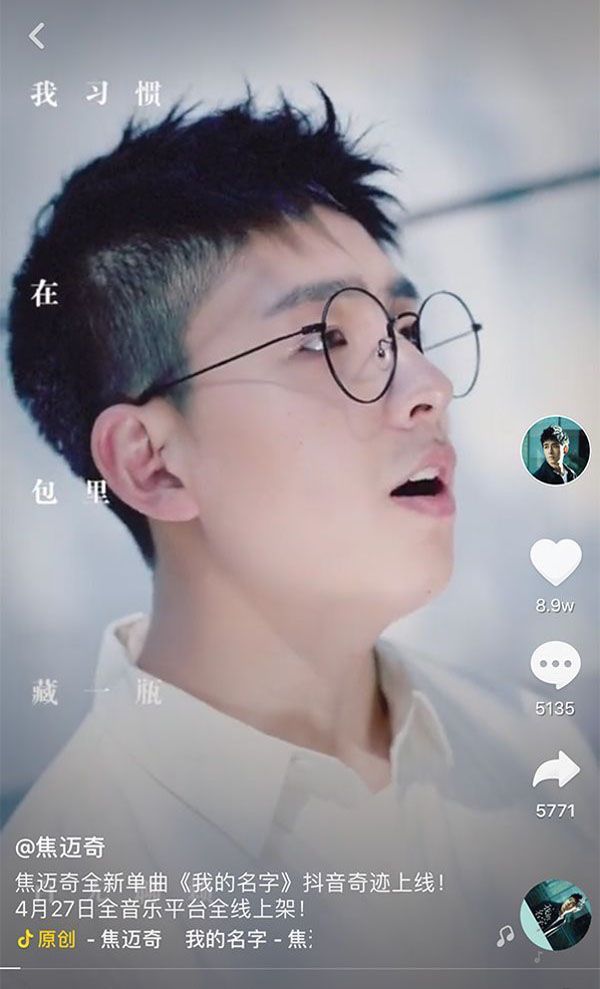
Task: Open the spinning music disc
Action: [556, 916]
